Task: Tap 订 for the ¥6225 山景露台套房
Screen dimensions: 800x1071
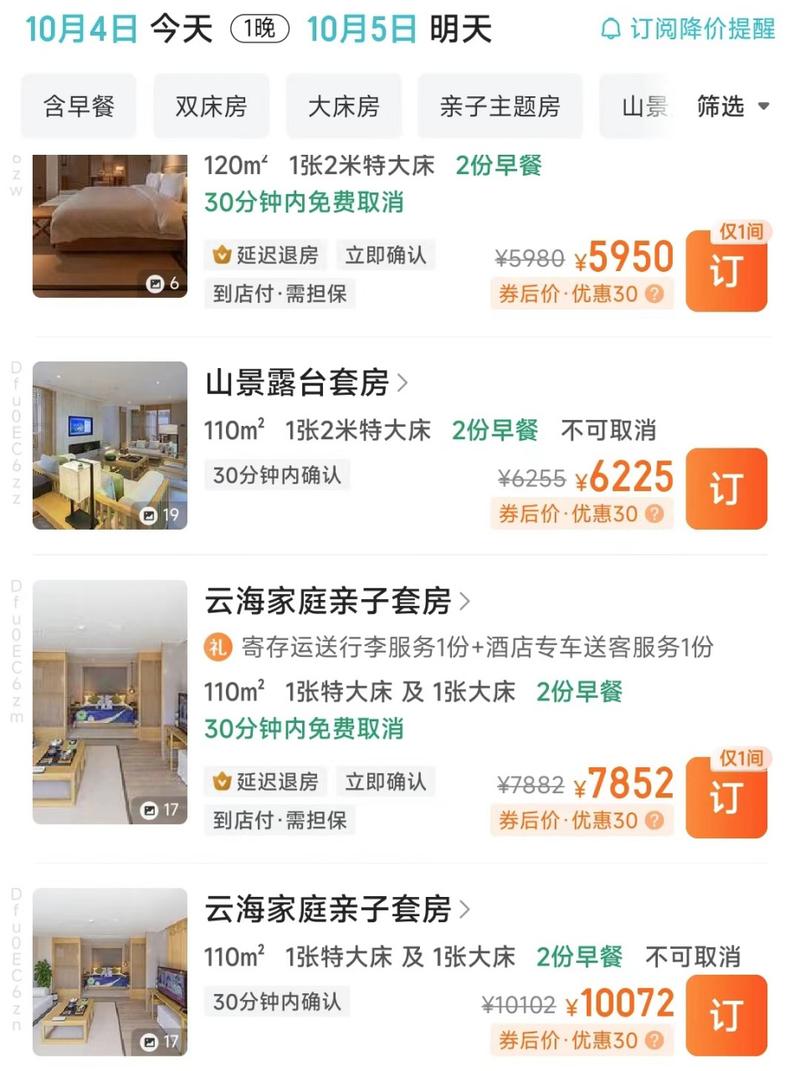Action: [726, 488]
